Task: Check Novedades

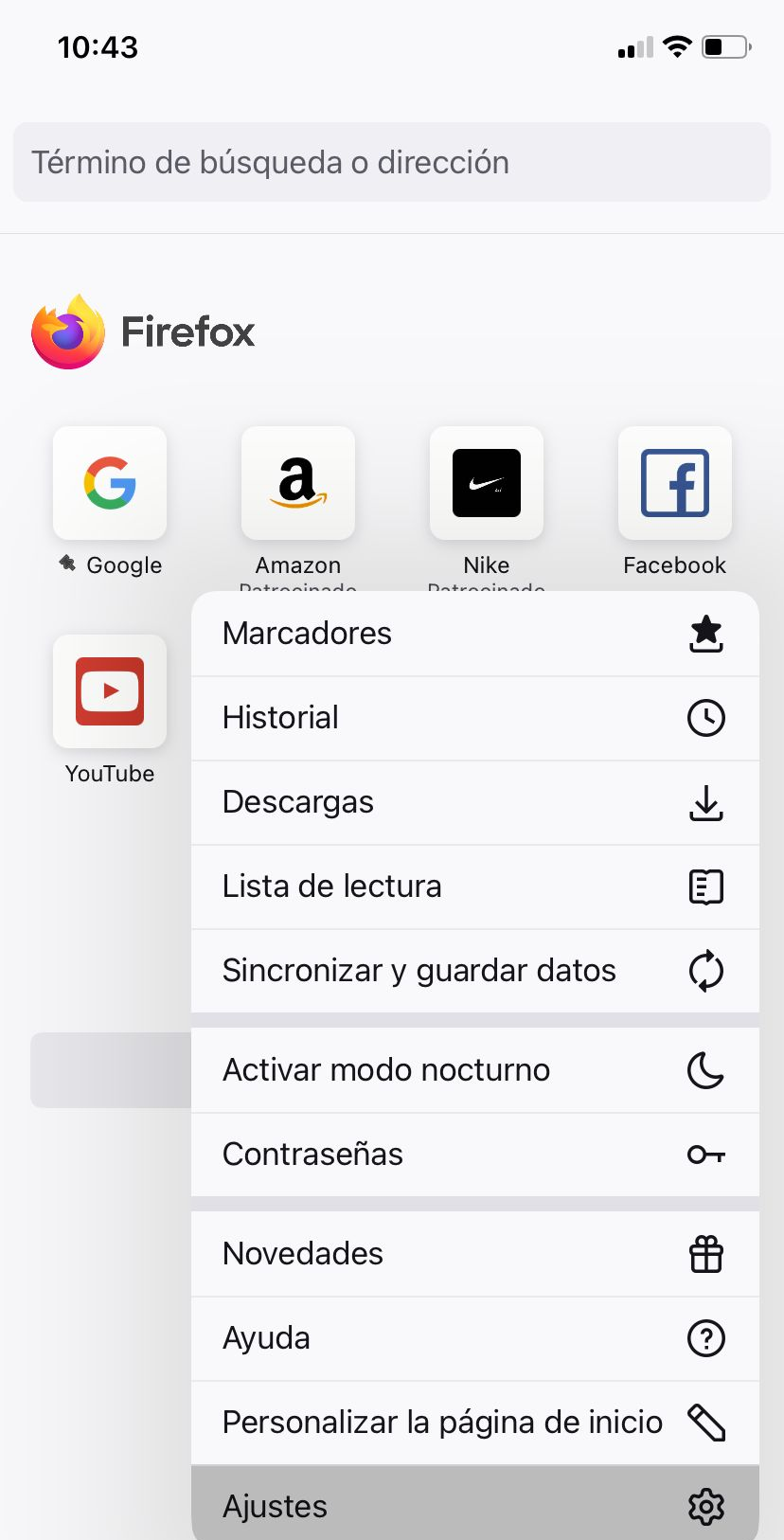Action: 474,1254
